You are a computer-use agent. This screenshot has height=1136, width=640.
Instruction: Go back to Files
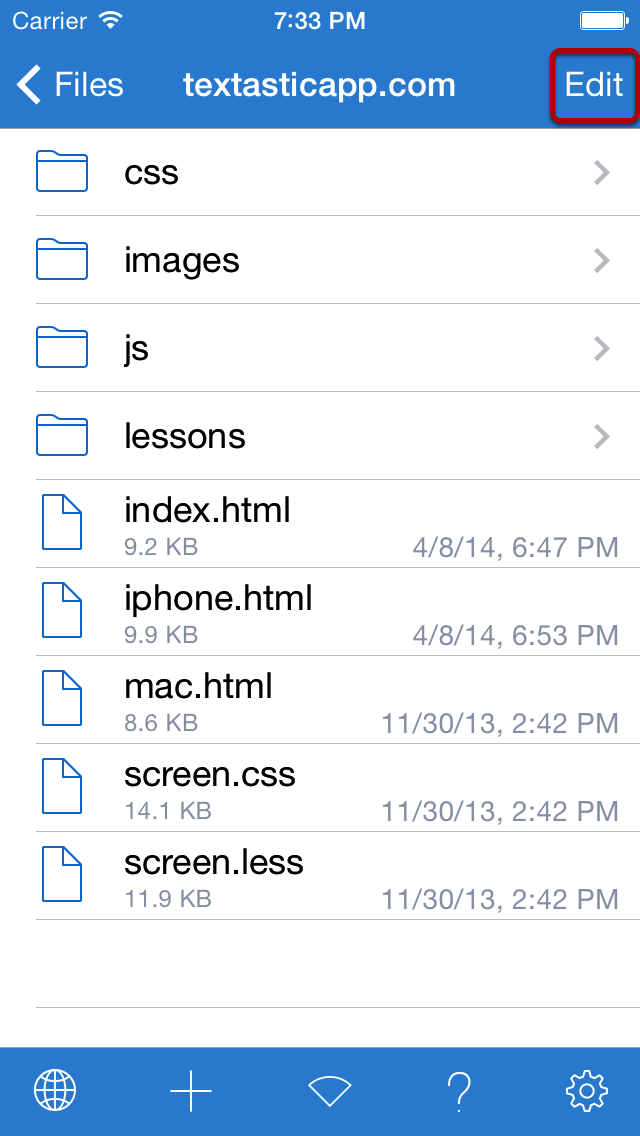[70, 85]
